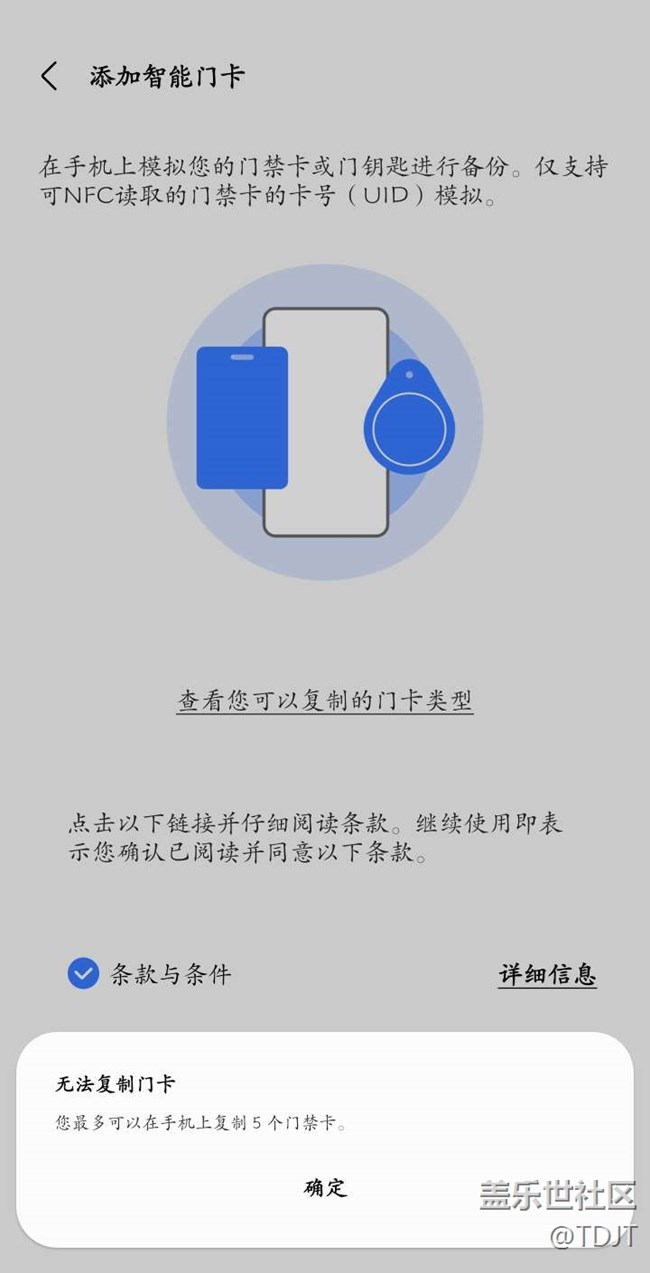Open 查看您可以复制的门卡类型 link
This screenshot has height=1273, width=650.
click(325, 700)
